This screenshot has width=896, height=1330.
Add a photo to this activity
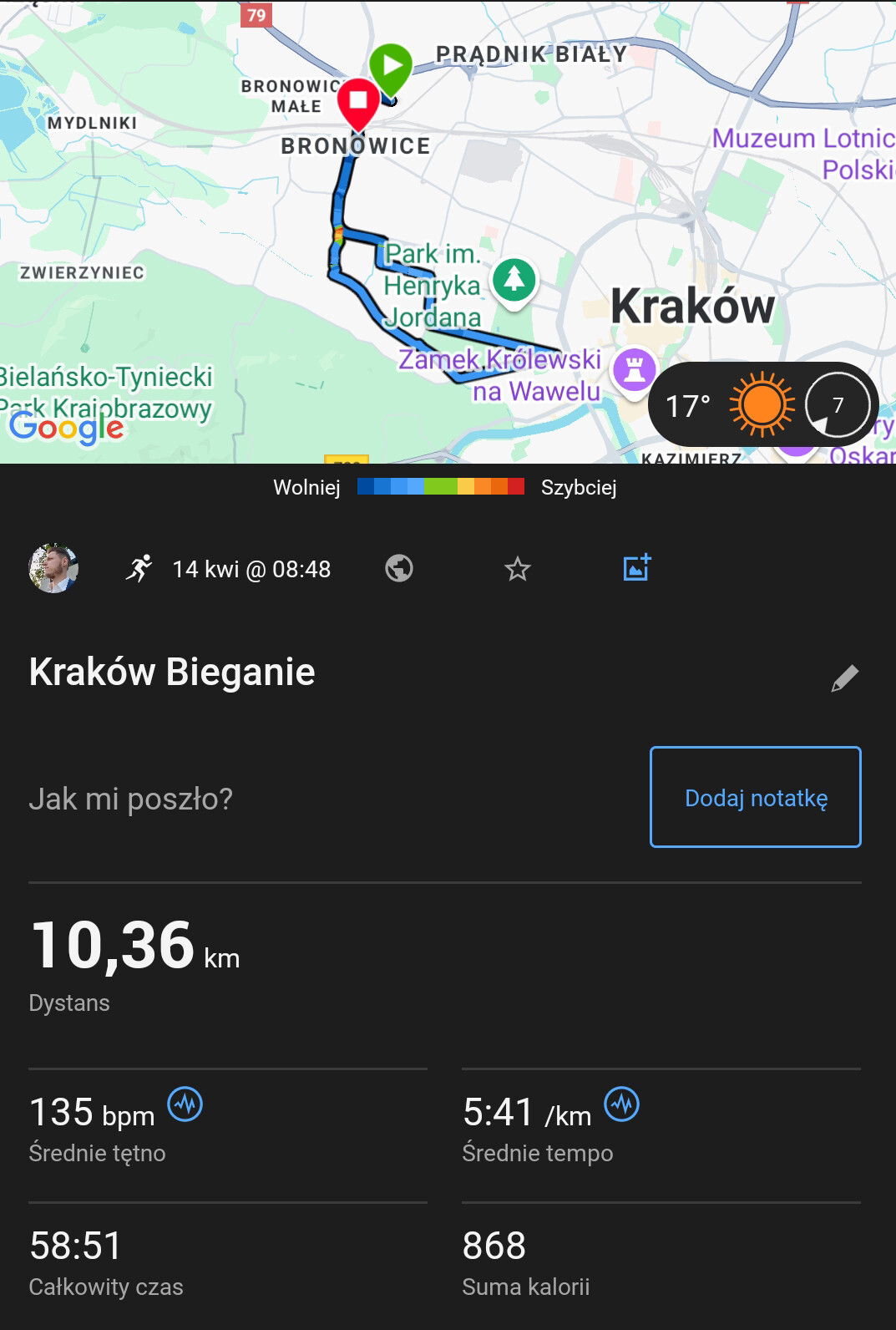click(636, 568)
